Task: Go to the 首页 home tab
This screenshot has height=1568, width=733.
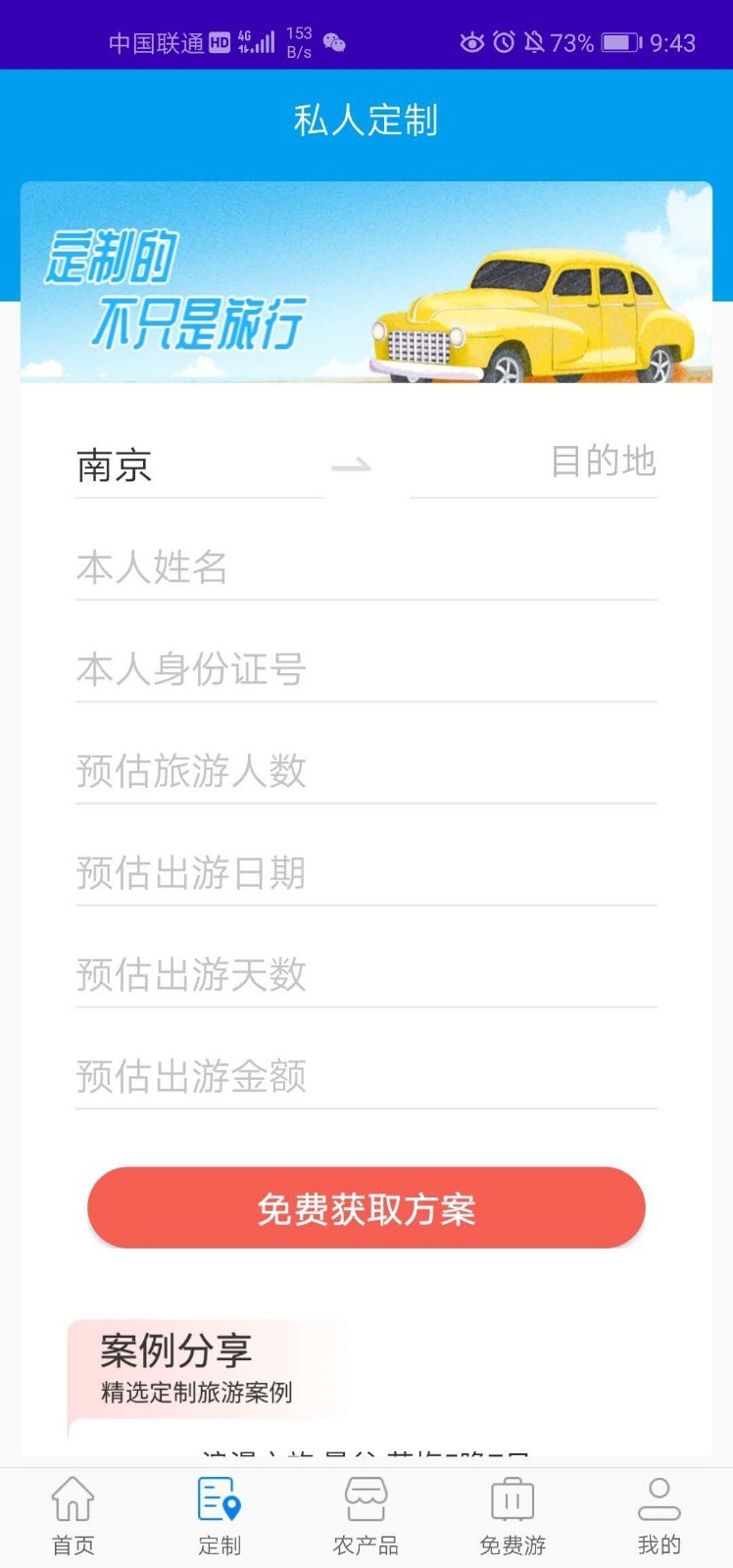Action: pyautogui.click(x=73, y=1516)
